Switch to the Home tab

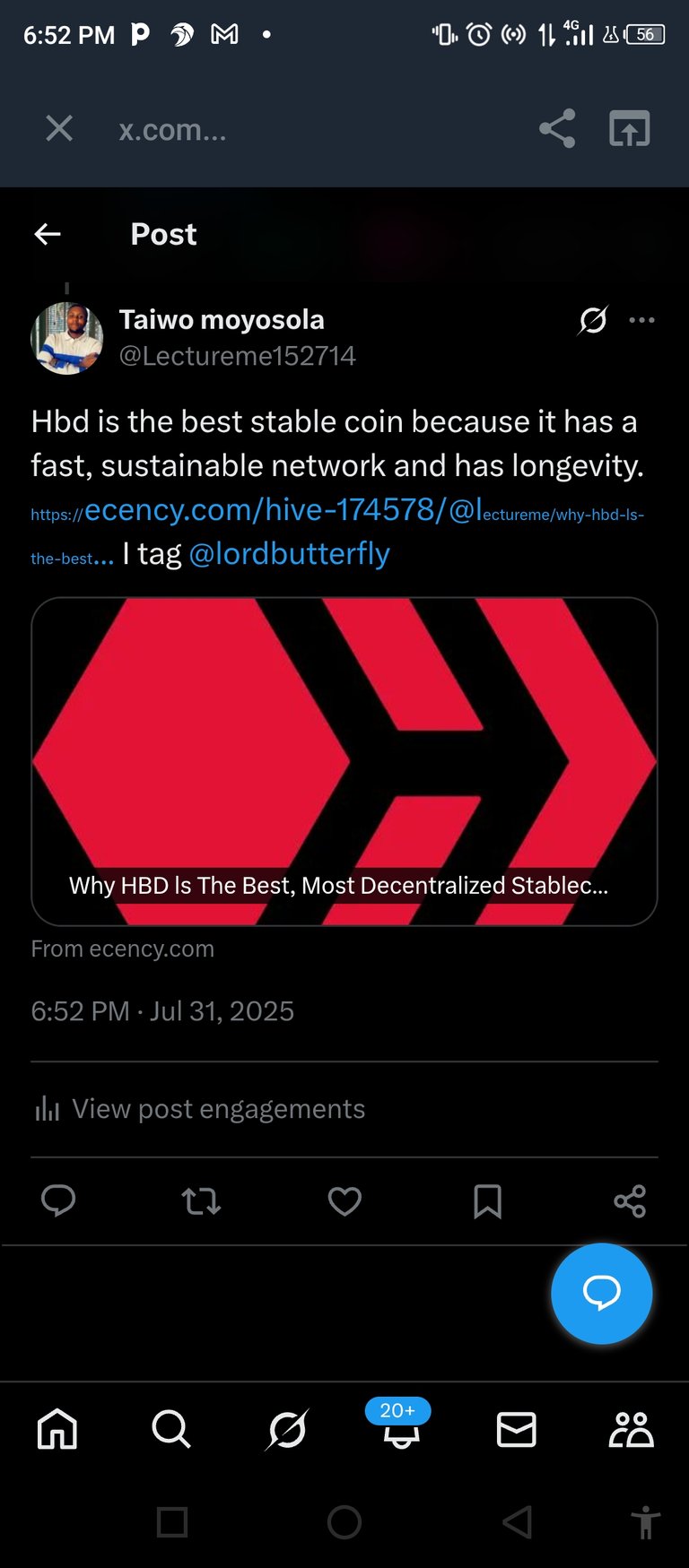point(57,1429)
